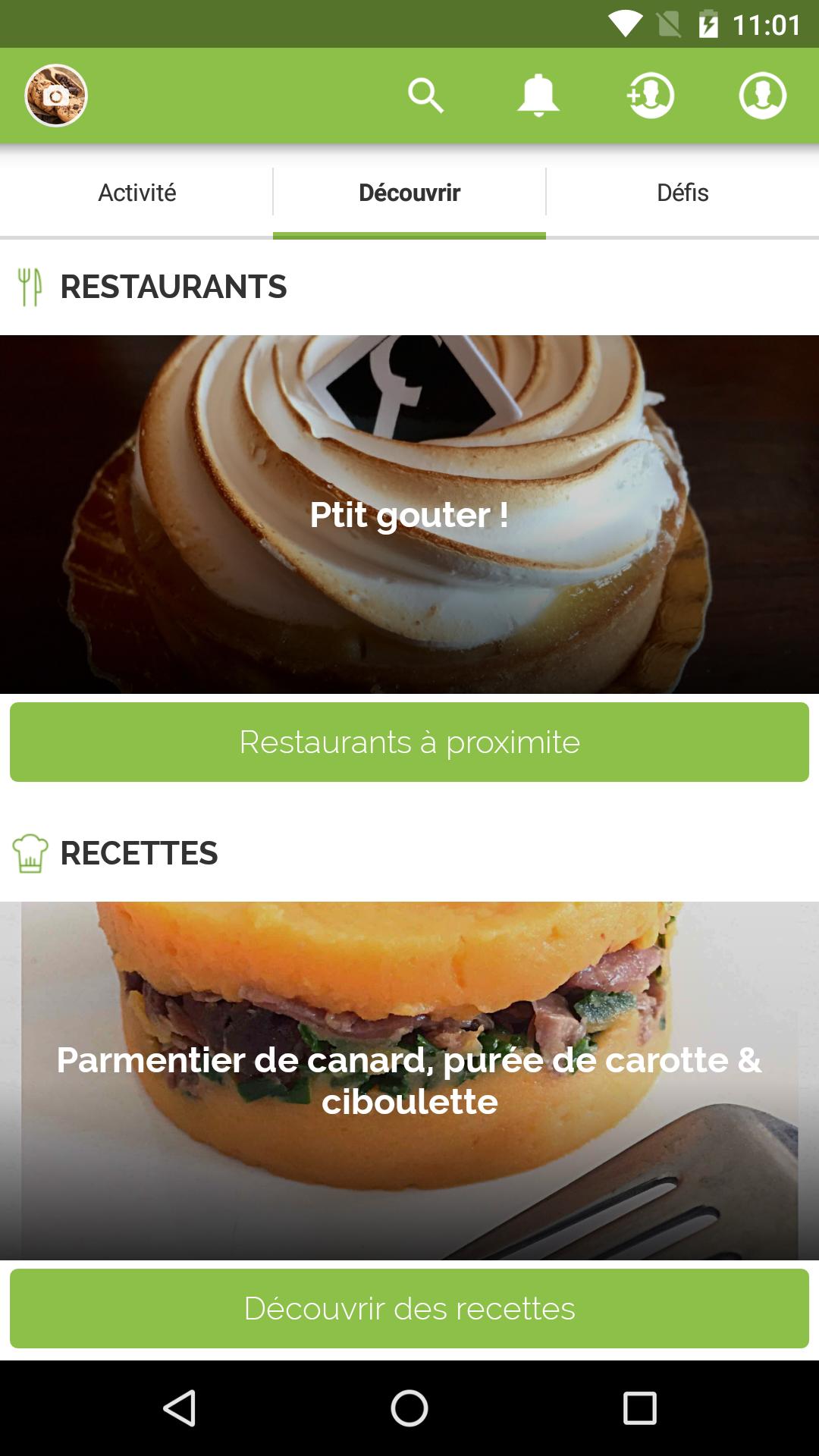The width and height of the screenshot is (819, 1456).
Task: Select the Découvrir tab
Action: click(409, 193)
